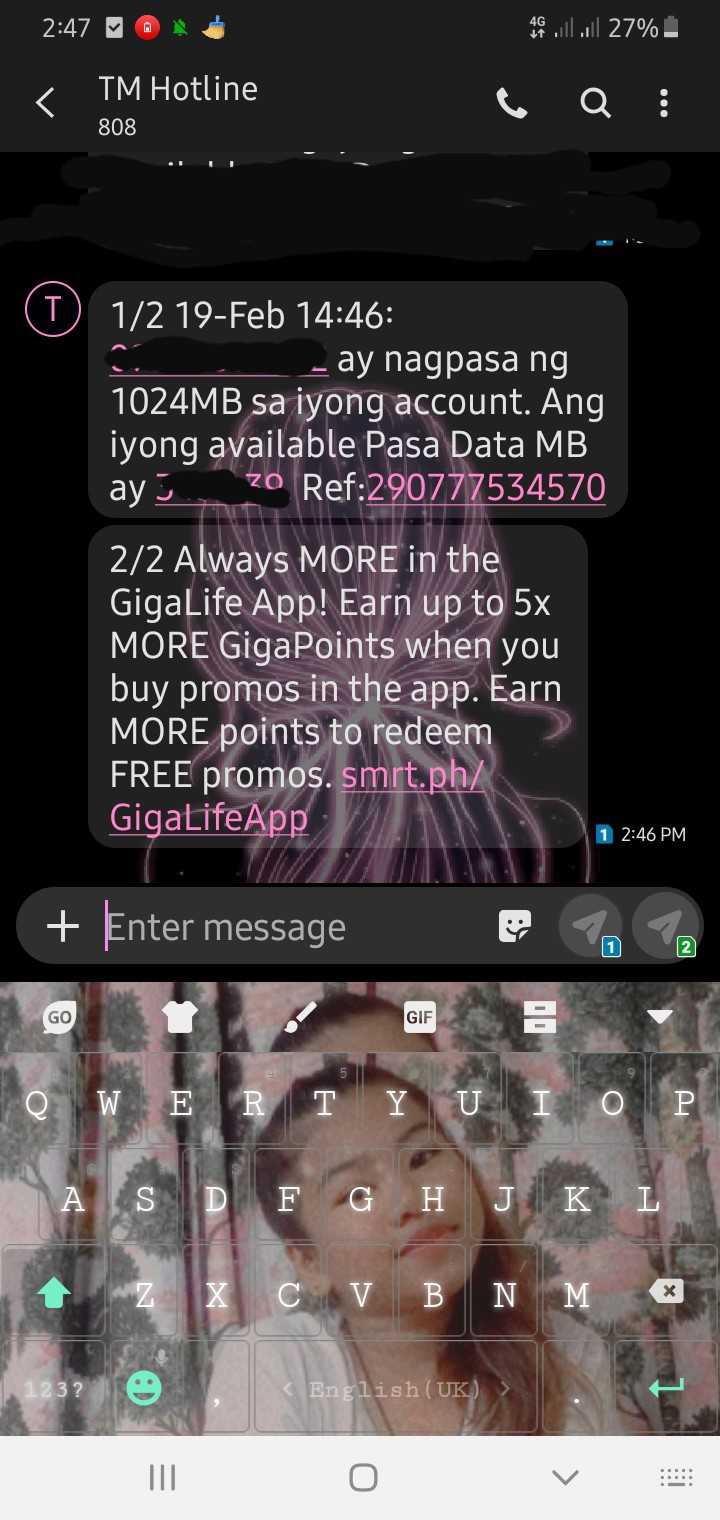This screenshot has width=720, height=1520.
Task: Send message using SIM 1
Action: coord(592,927)
